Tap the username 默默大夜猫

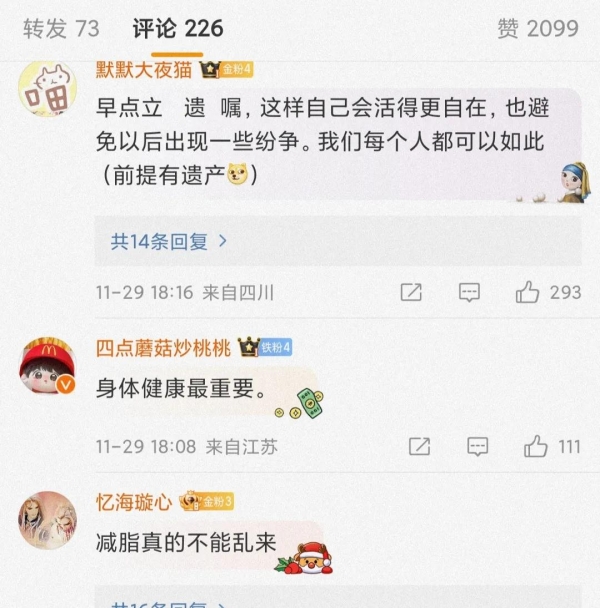[145, 69]
